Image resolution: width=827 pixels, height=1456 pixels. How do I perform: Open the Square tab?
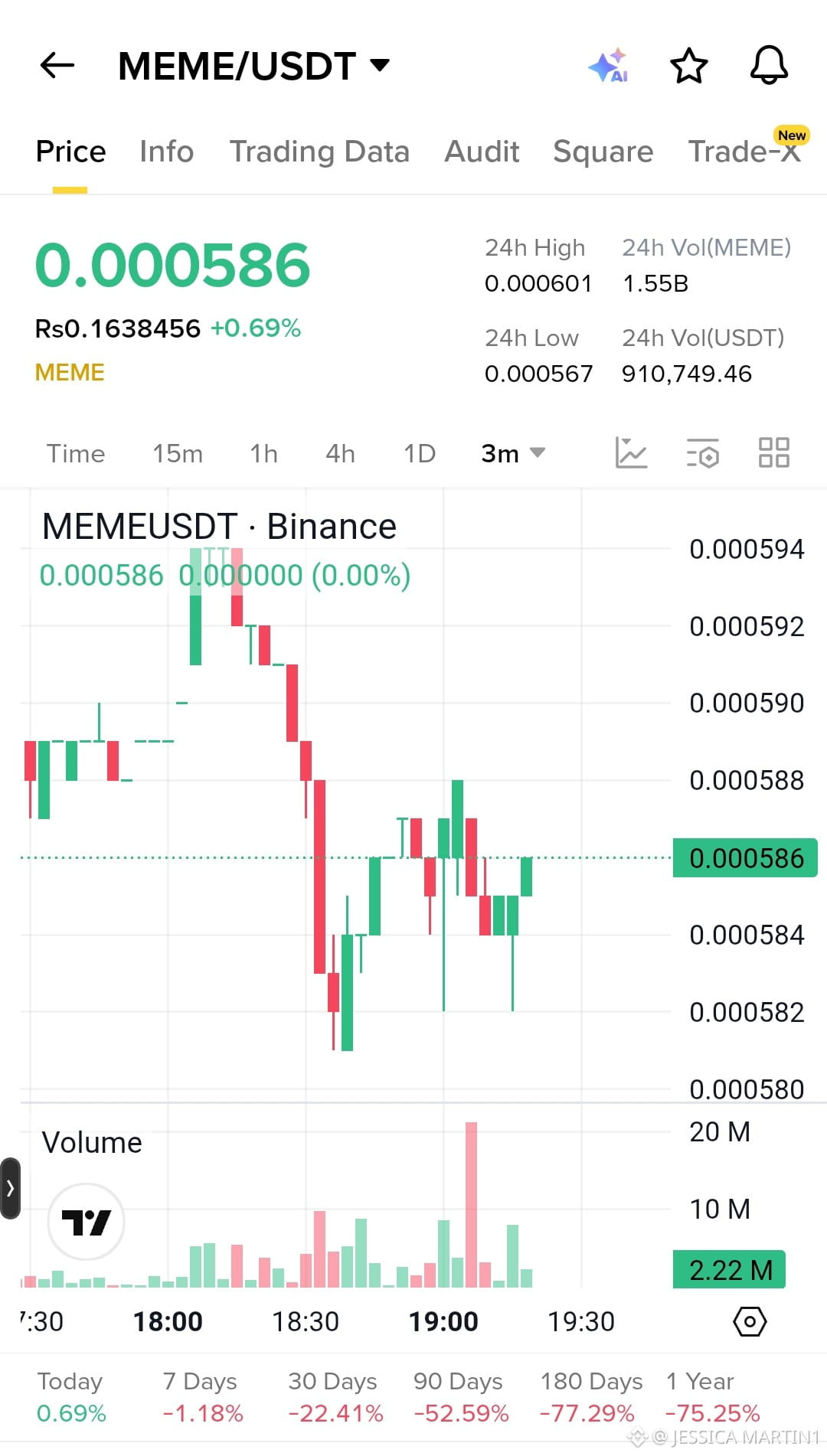pos(603,152)
